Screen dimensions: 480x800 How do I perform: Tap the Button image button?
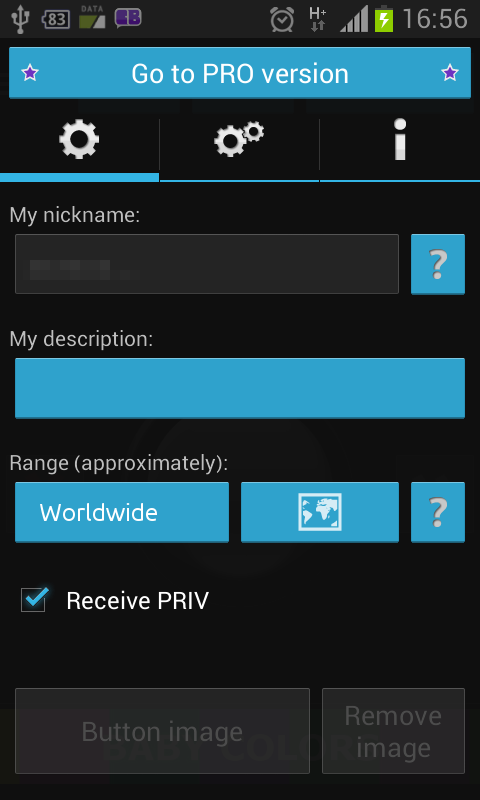(x=162, y=731)
